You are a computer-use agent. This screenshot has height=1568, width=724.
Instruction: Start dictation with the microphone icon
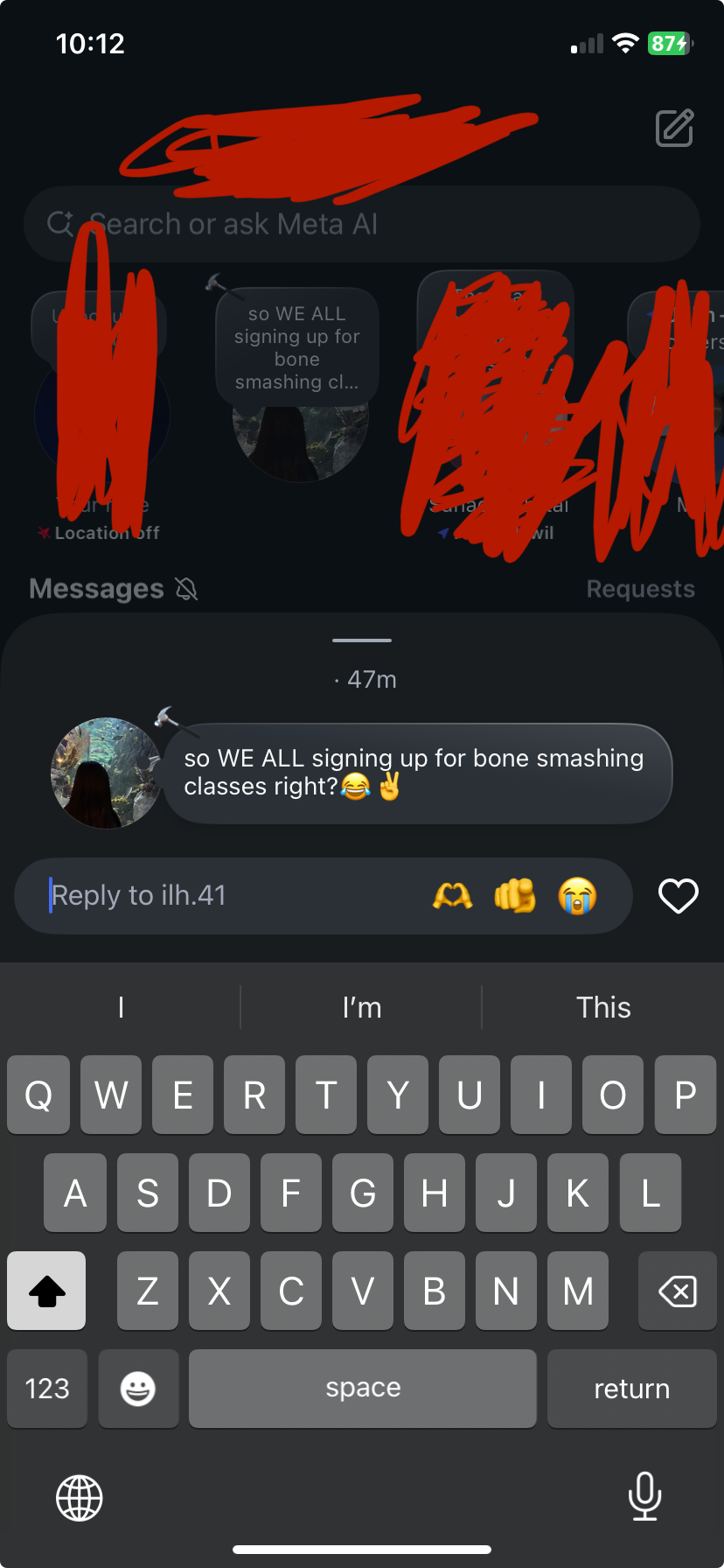coord(644,1496)
